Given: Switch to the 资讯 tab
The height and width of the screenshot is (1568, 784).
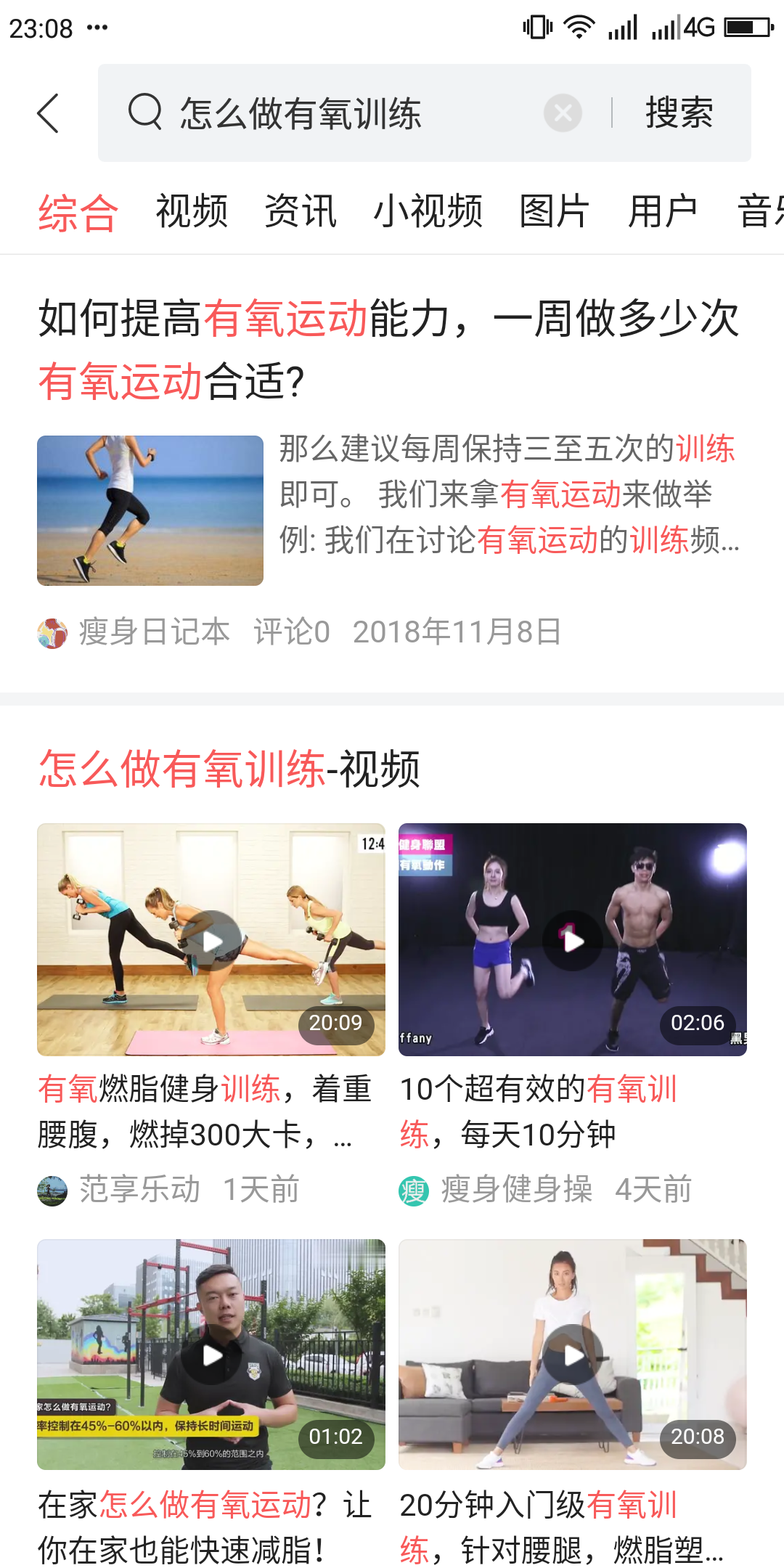Looking at the screenshot, I should (301, 211).
